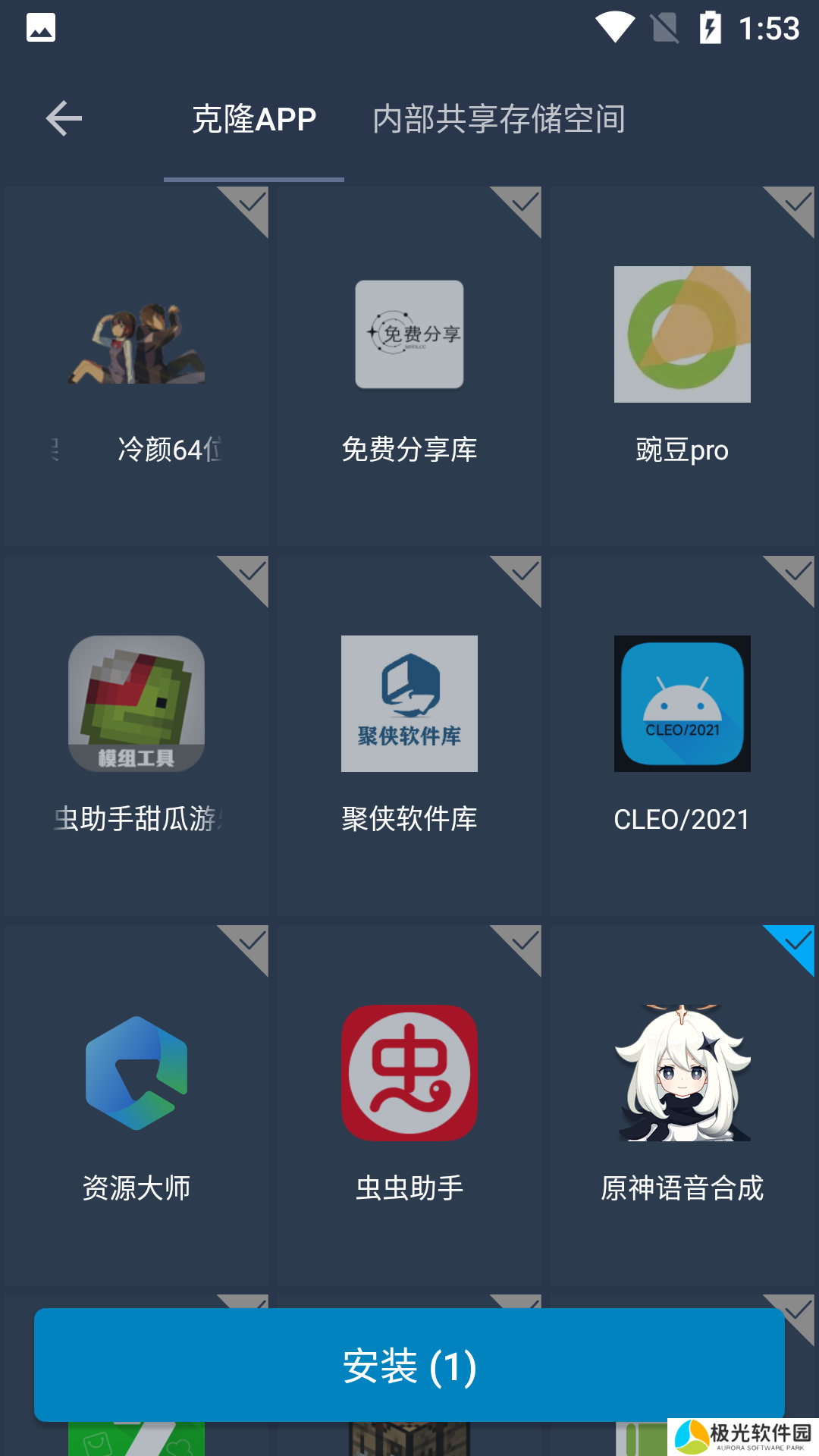
Task: Open the 克隆APP tab
Action: (x=253, y=119)
